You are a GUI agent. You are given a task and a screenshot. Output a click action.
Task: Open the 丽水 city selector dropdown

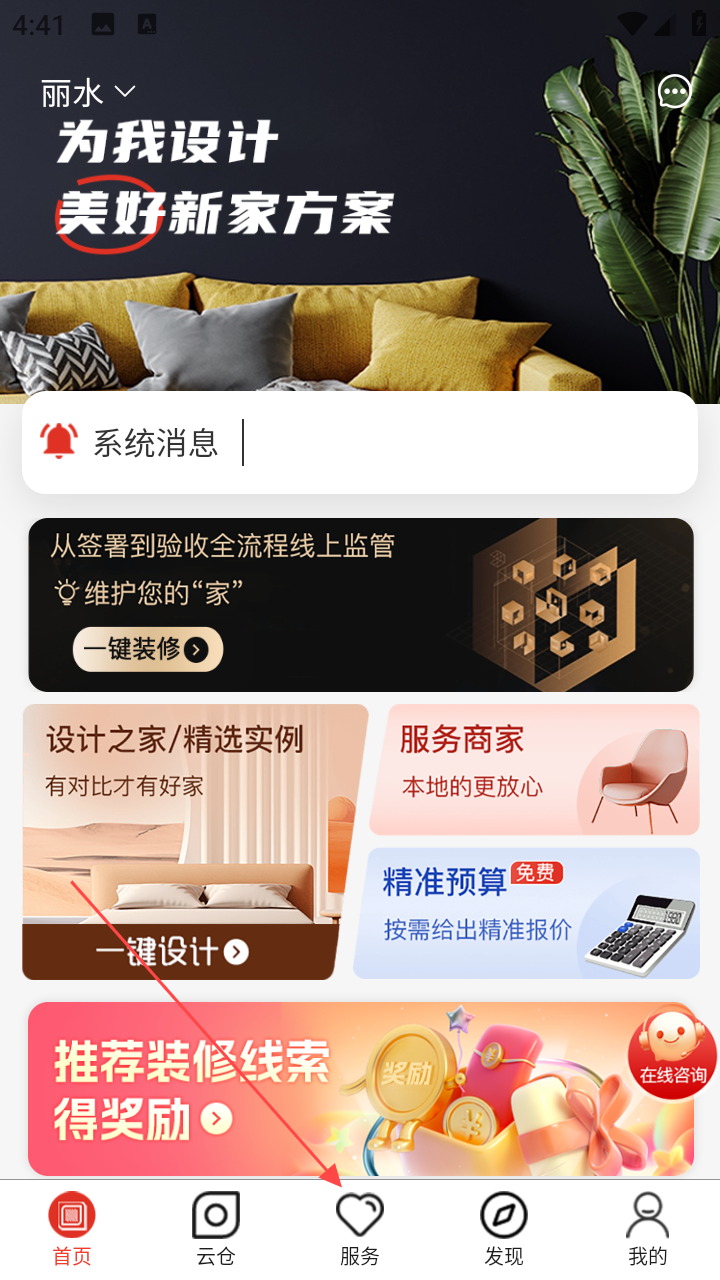coord(88,93)
